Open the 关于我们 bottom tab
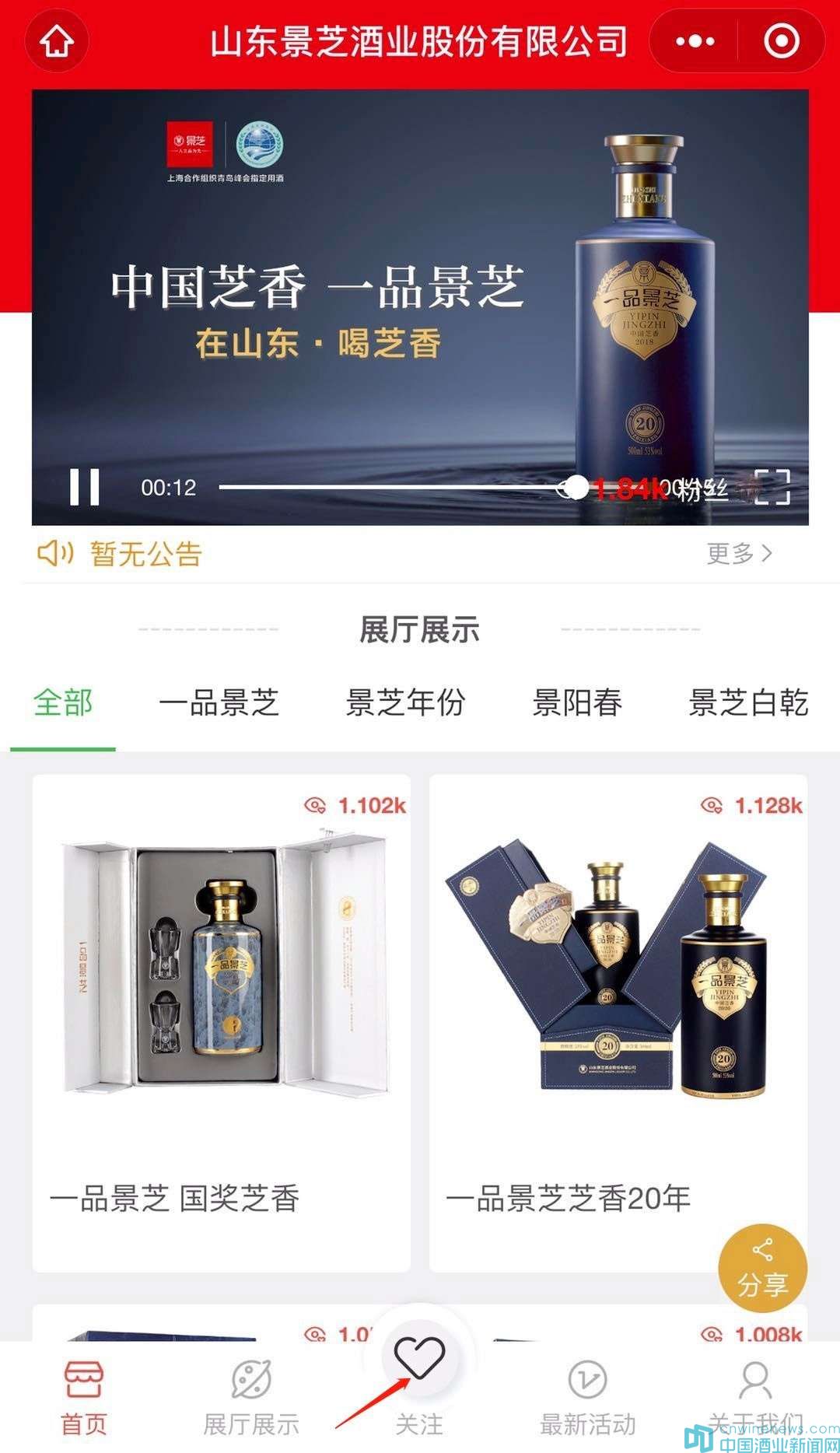The height and width of the screenshot is (1453, 840). 755,1398
